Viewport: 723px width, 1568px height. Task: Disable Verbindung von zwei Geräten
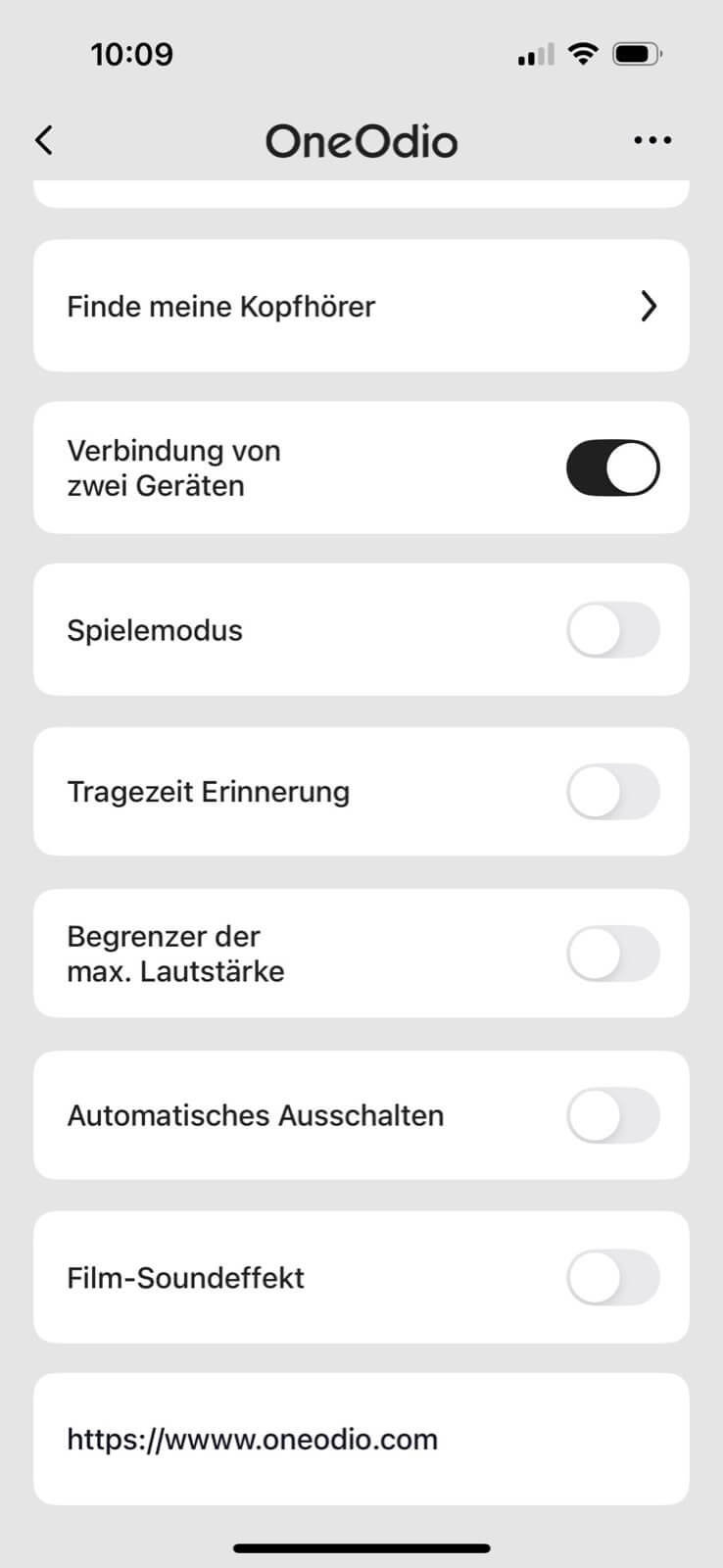[x=613, y=467]
